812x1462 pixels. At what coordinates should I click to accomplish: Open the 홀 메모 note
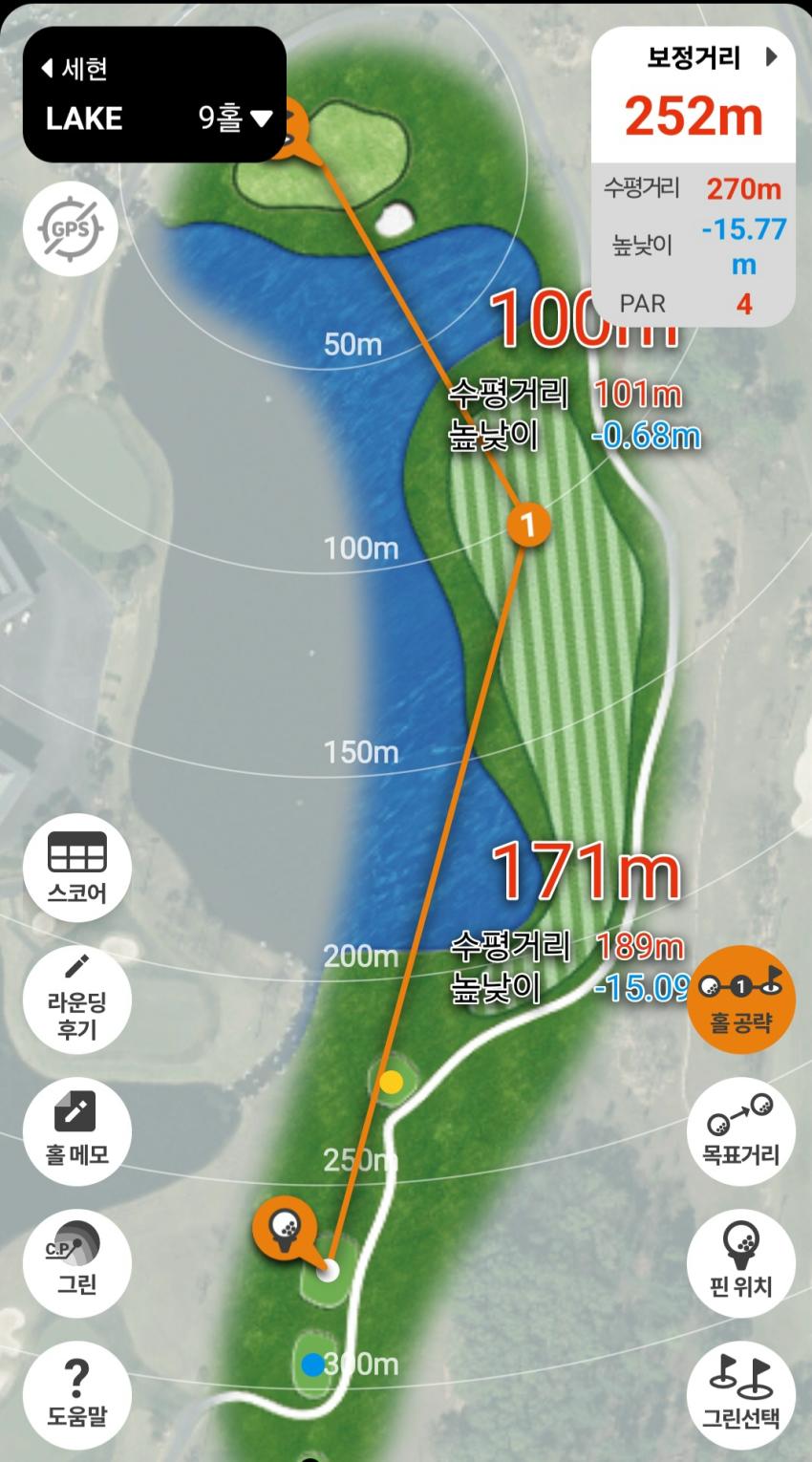coord(76,1131)
